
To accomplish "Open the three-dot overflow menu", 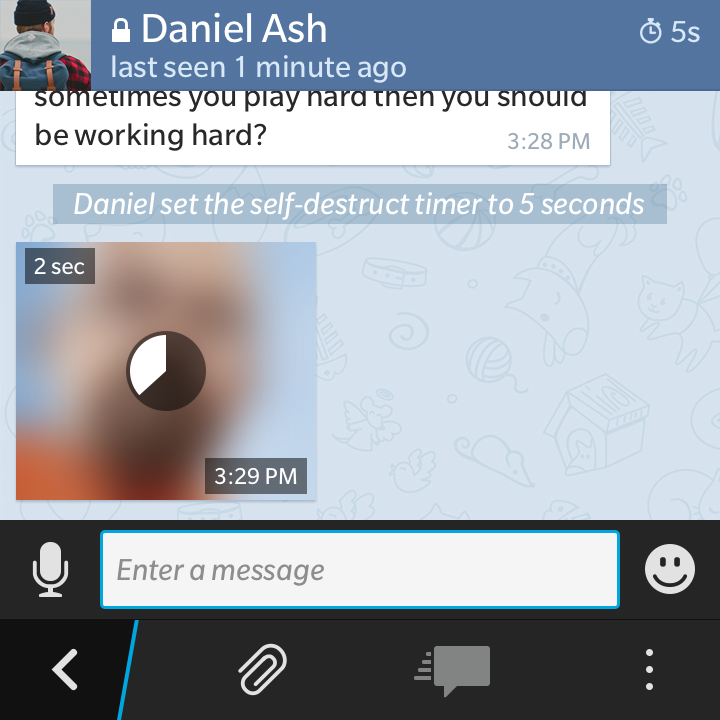I will 649,669.
